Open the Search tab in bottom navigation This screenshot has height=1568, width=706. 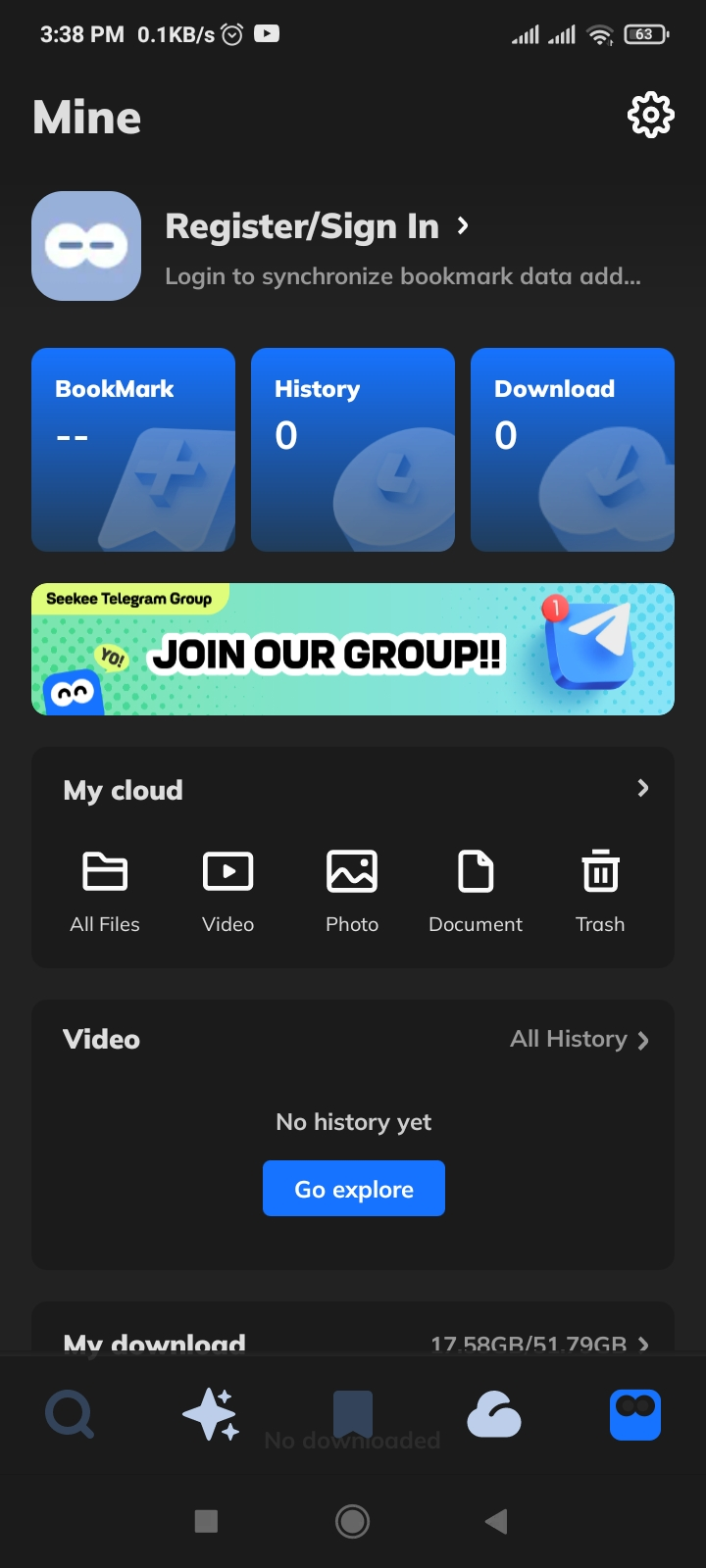point(69,1414)
